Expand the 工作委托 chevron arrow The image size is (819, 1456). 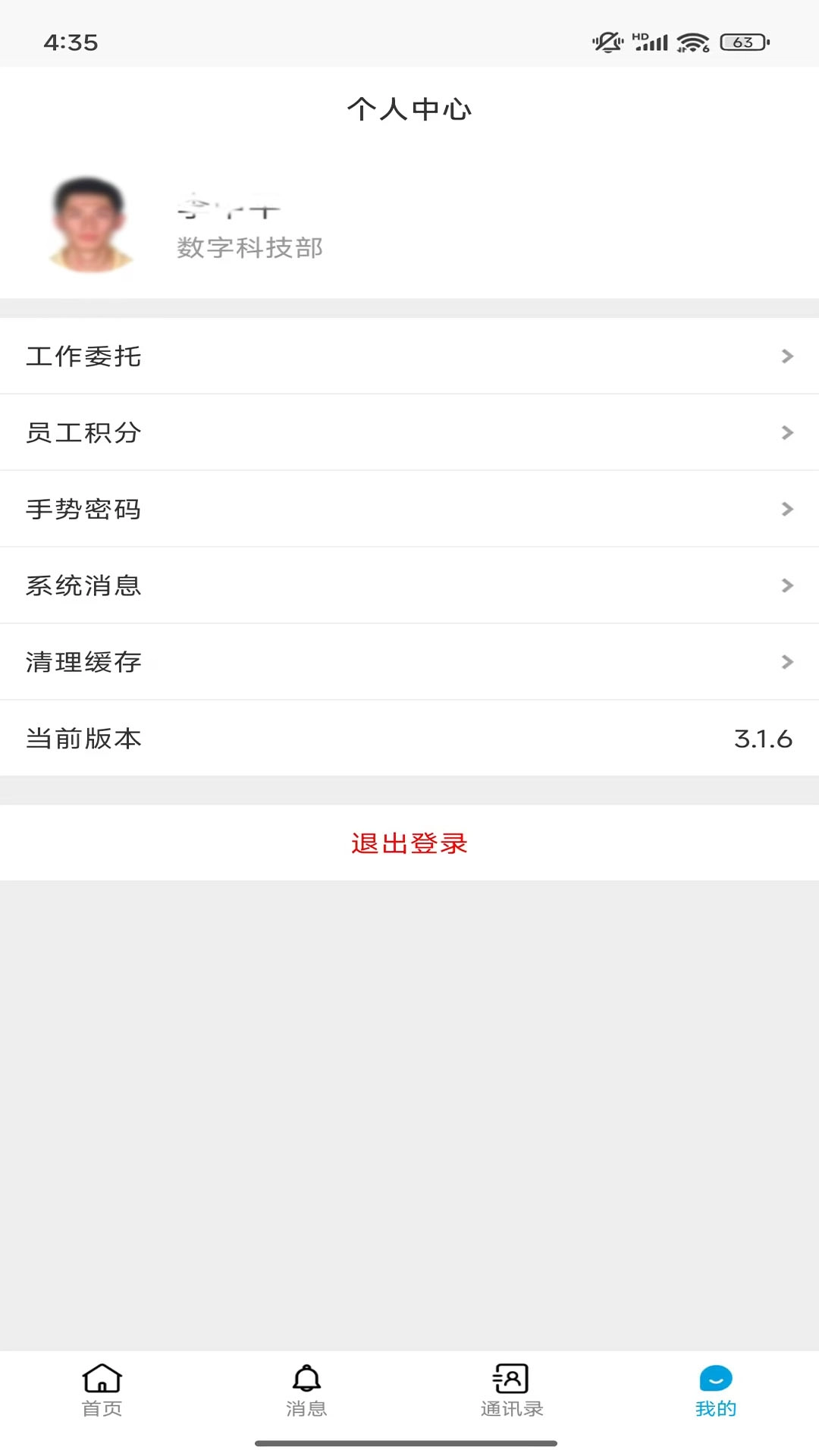(786, 356)
